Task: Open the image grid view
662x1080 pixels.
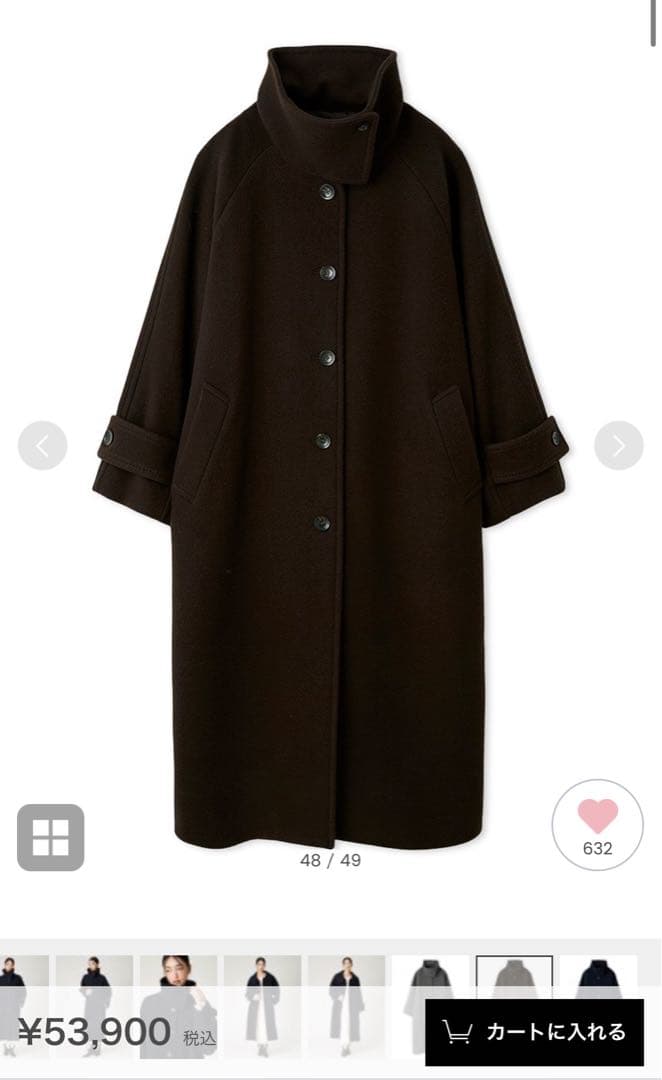Action: click(50, 837)
